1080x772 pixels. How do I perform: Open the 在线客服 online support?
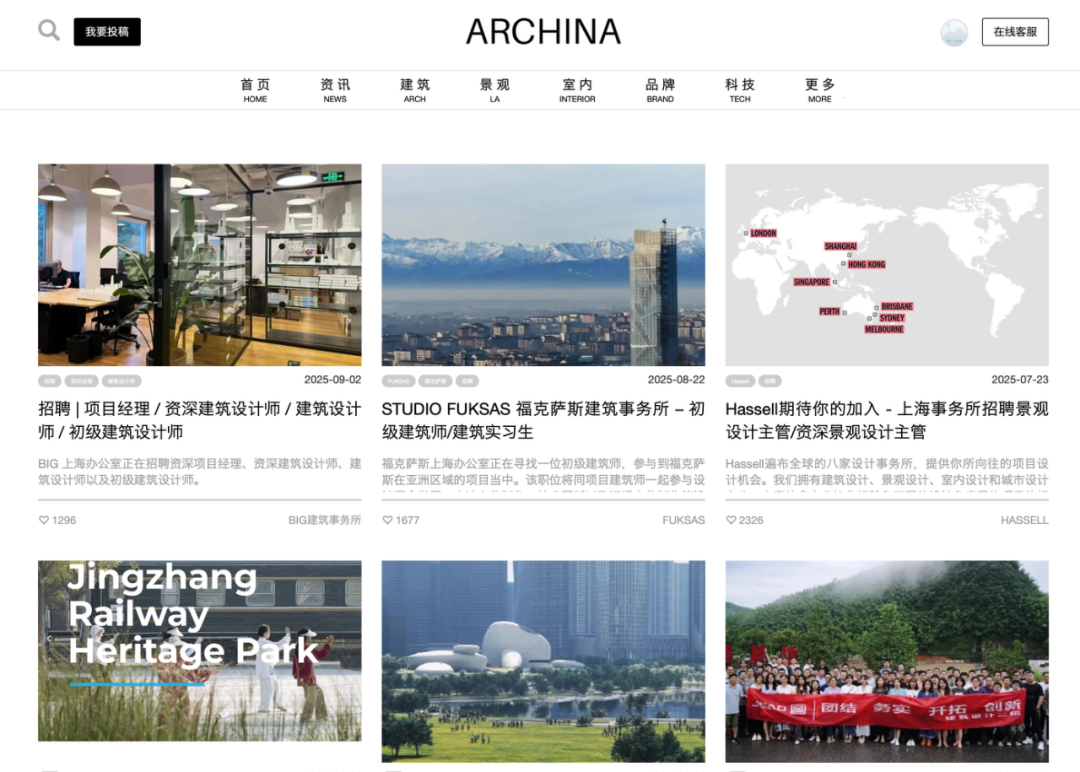click(x=1015, y=32)
